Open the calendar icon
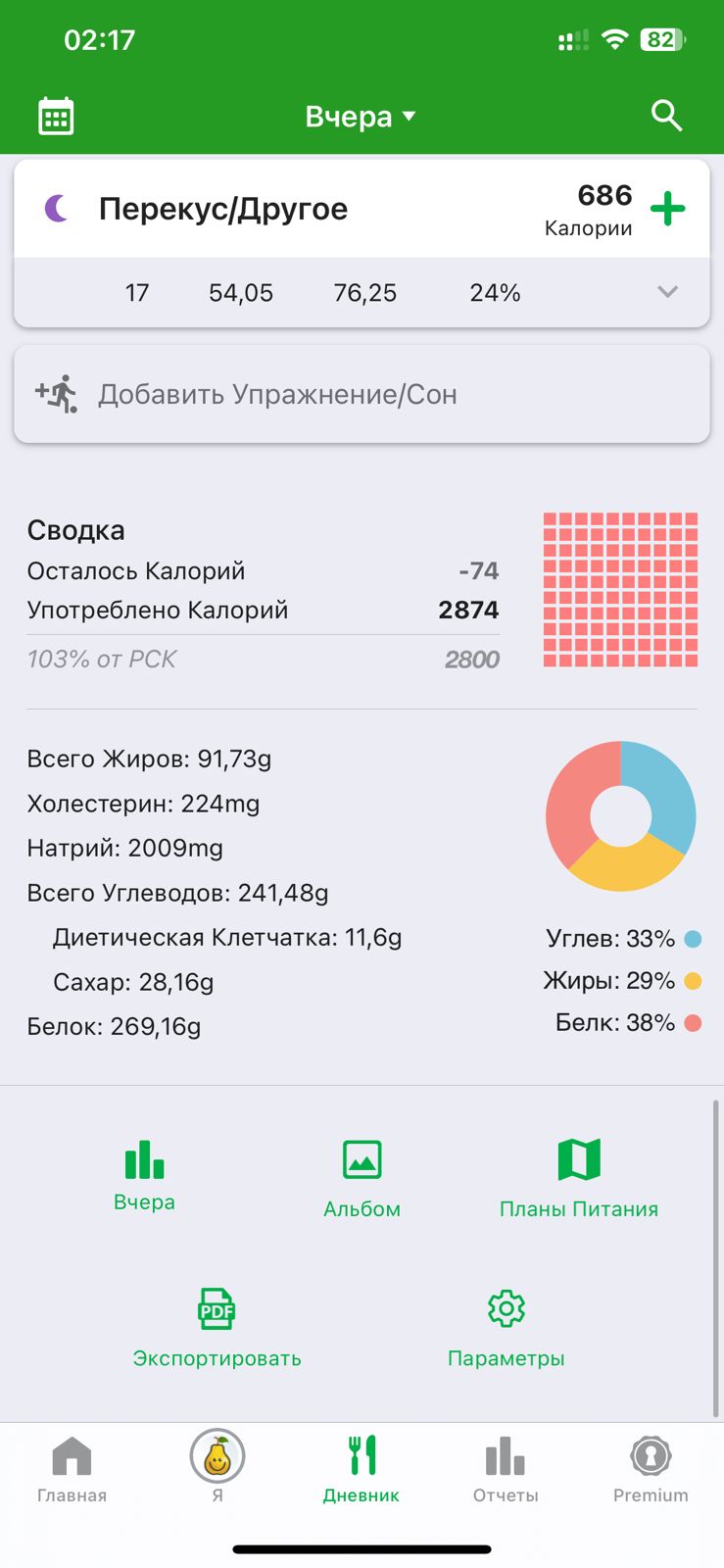The height and width of the screenshot is (1568, 724). click(56, 115)
